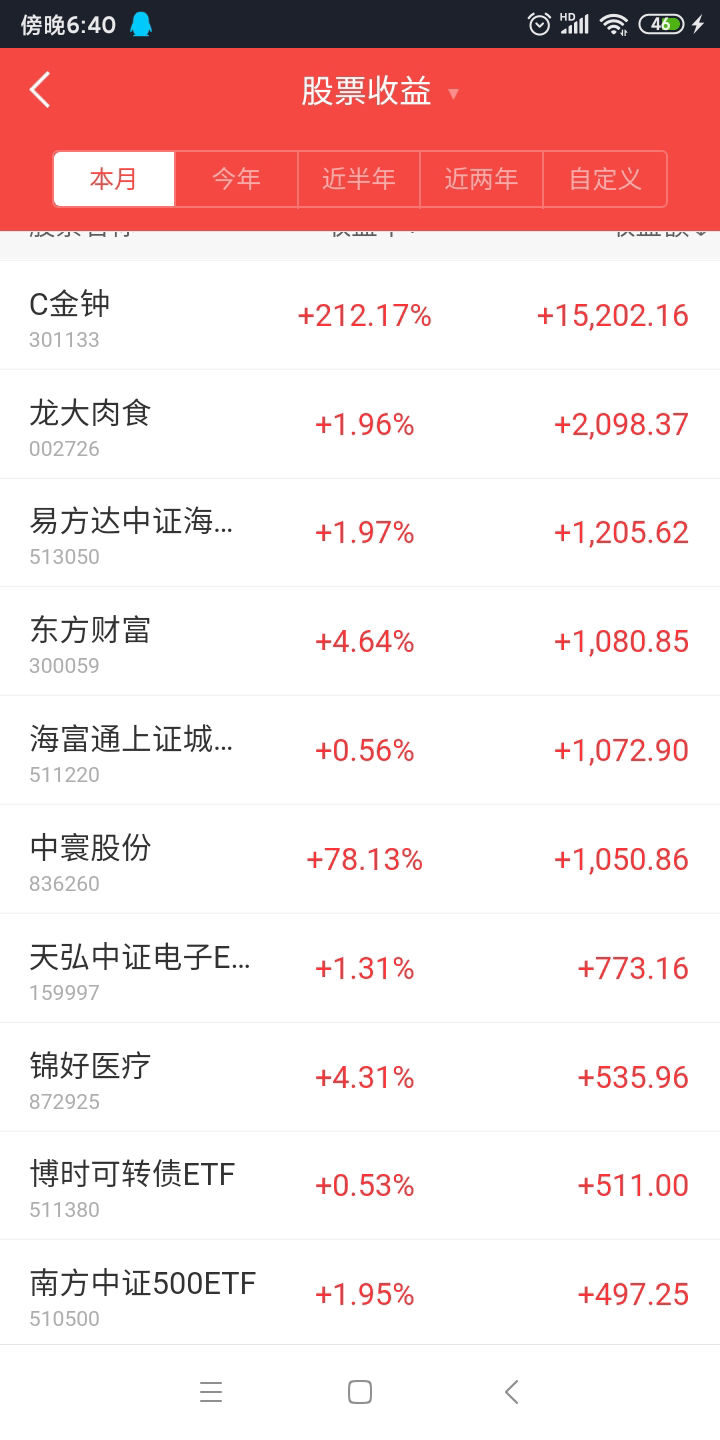Viewport: 720px width, 1440px height.
Task: Open 龙大肉食 earnings details
Action: point(360,425)
